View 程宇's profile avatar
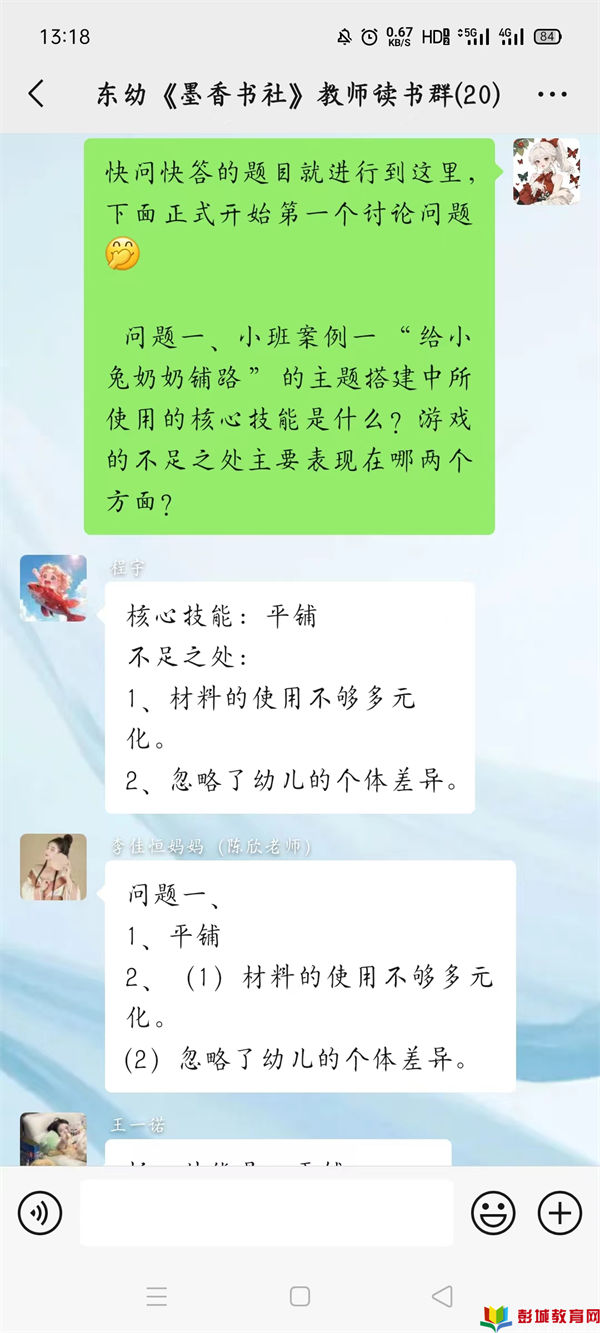The image size is (600, 1333). (53, 588)
